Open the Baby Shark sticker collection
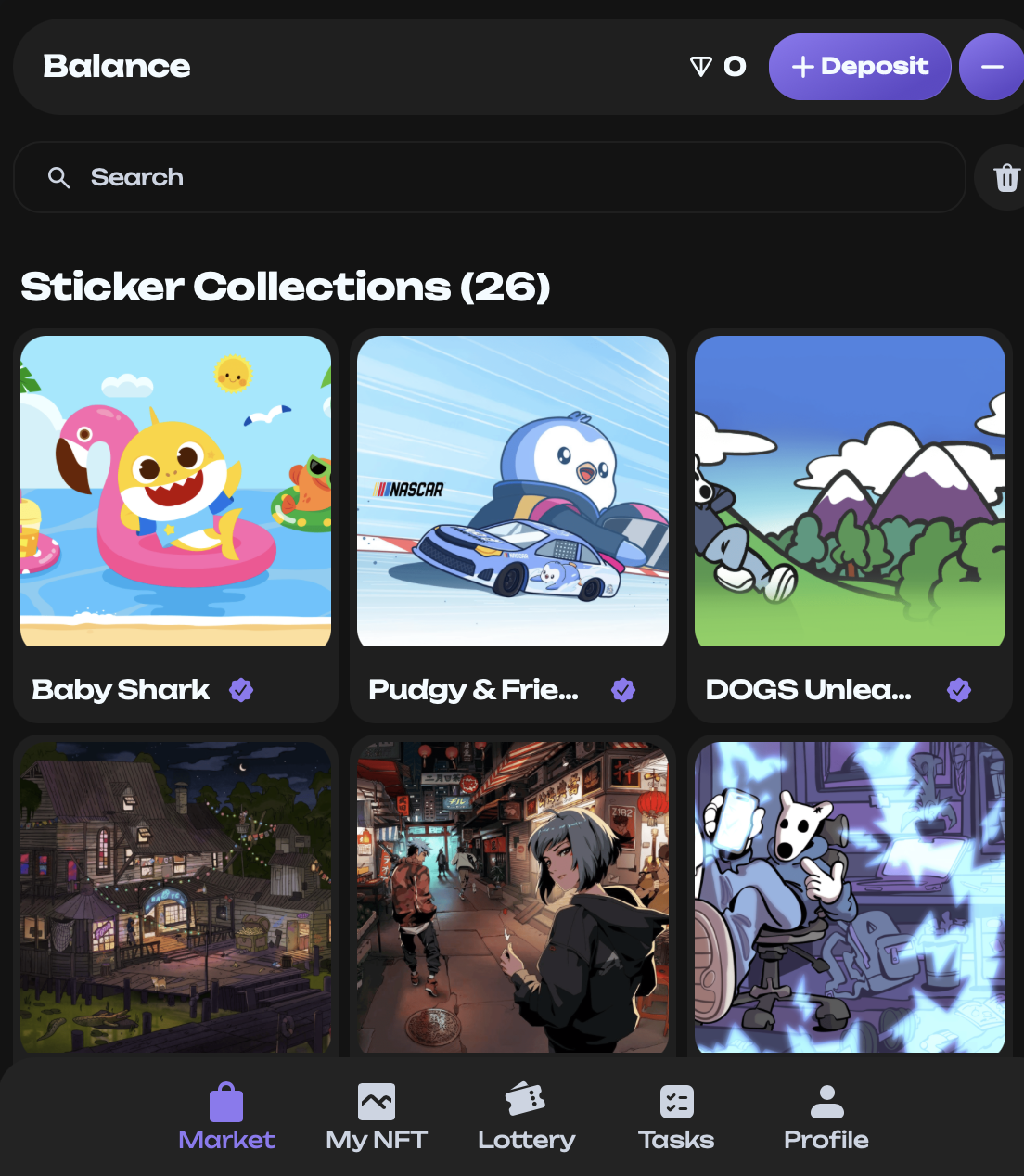This screenshot has width=1024, height=1176. click(x=175, y=492)
